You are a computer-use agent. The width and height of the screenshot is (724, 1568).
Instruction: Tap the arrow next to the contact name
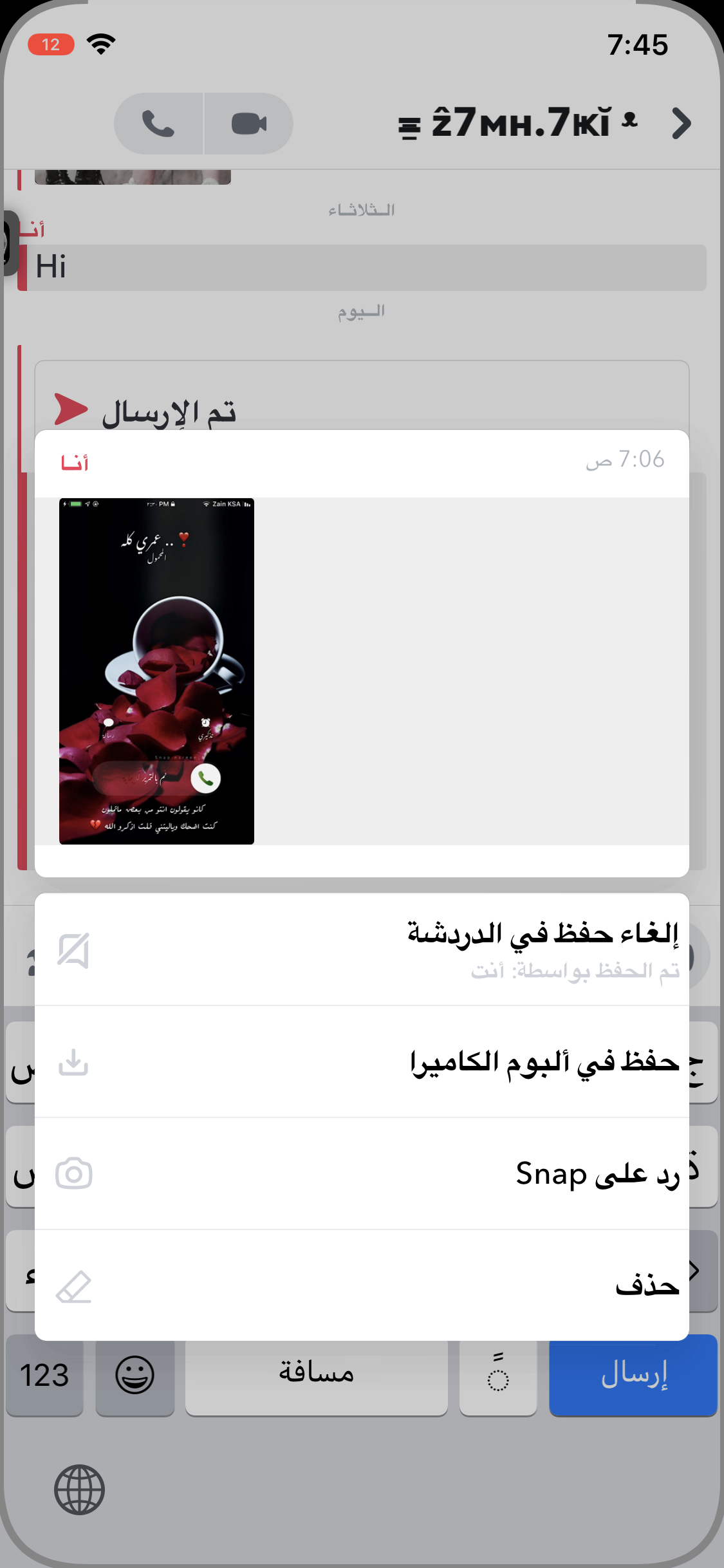click(x=681, y=124)
